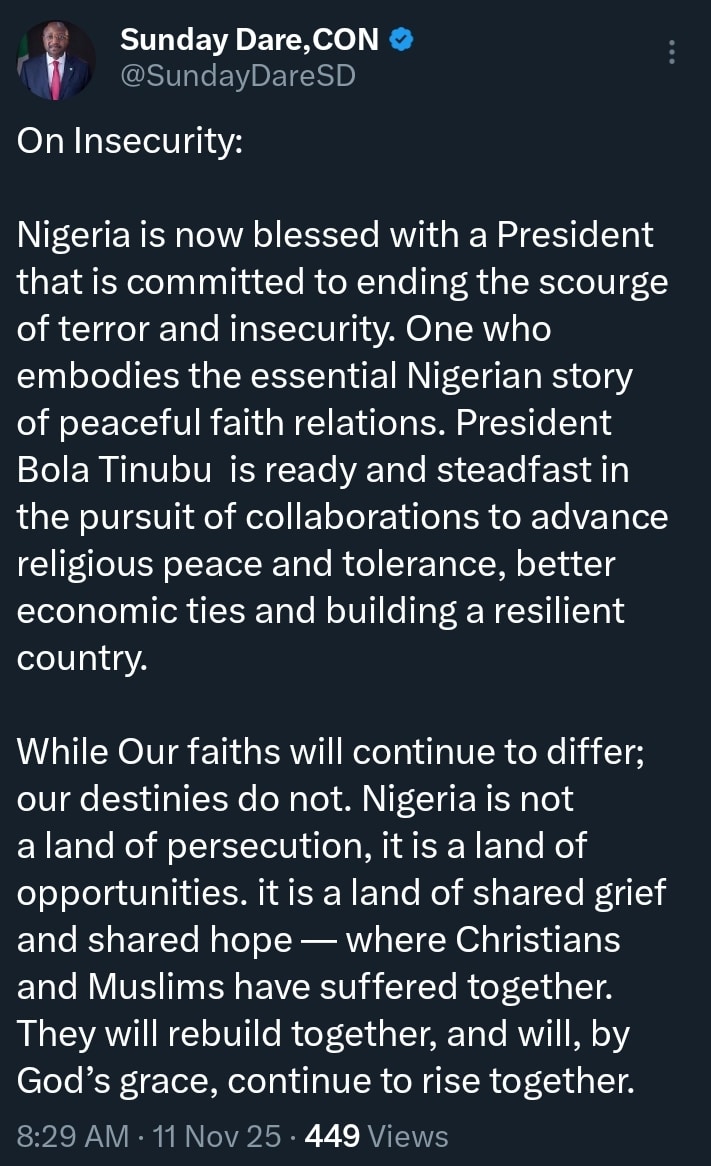Open the tweet's three-dot overflow menu
The height and width of the screenshot is (1166, 711).
click(672, 52)
